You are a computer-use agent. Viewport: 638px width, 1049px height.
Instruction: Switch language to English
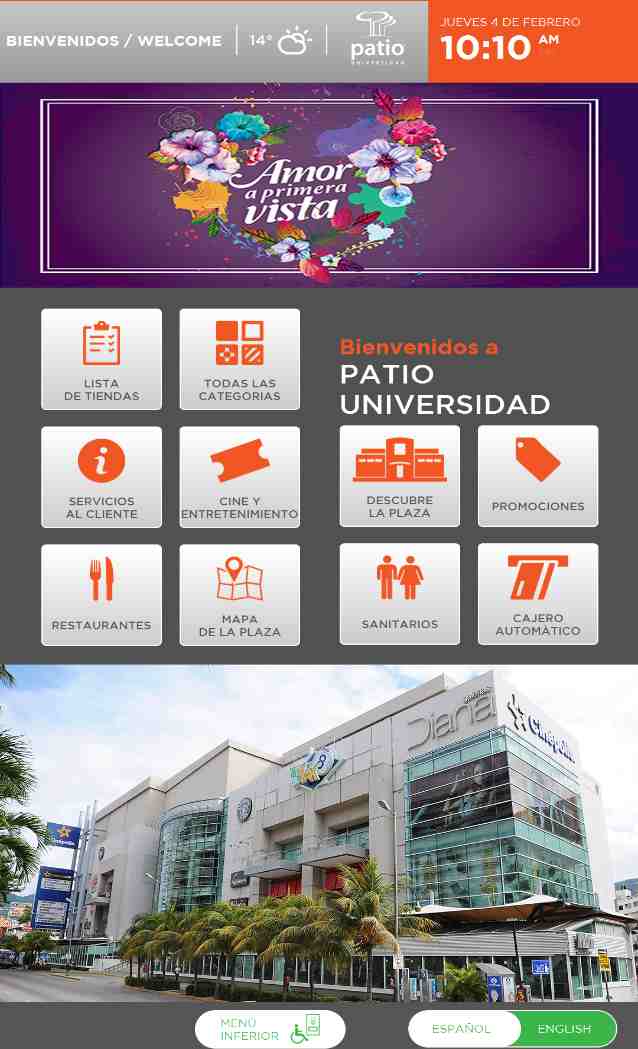(565, 1029)
